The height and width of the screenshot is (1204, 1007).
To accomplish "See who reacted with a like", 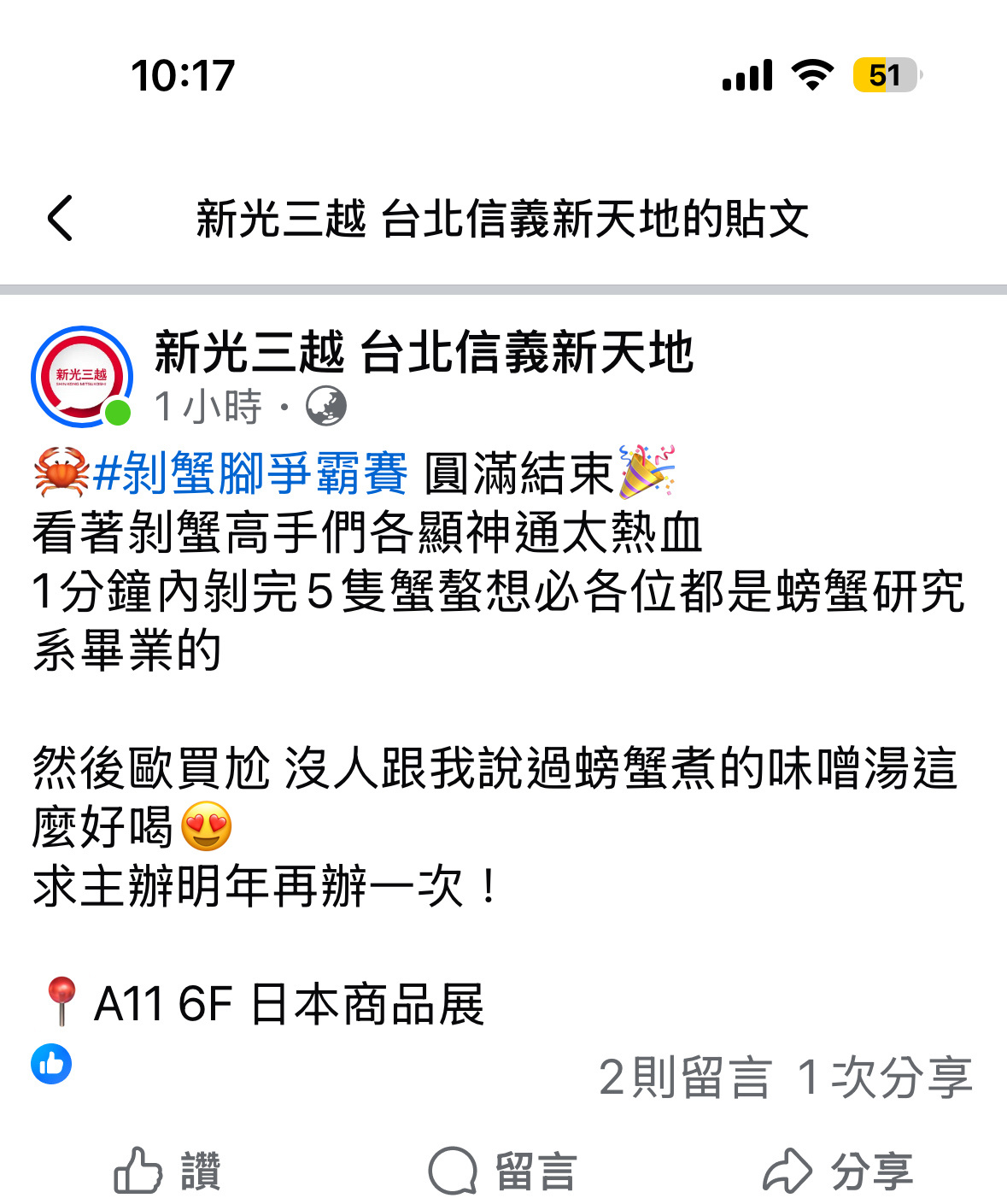I will tap(51, 1064).
